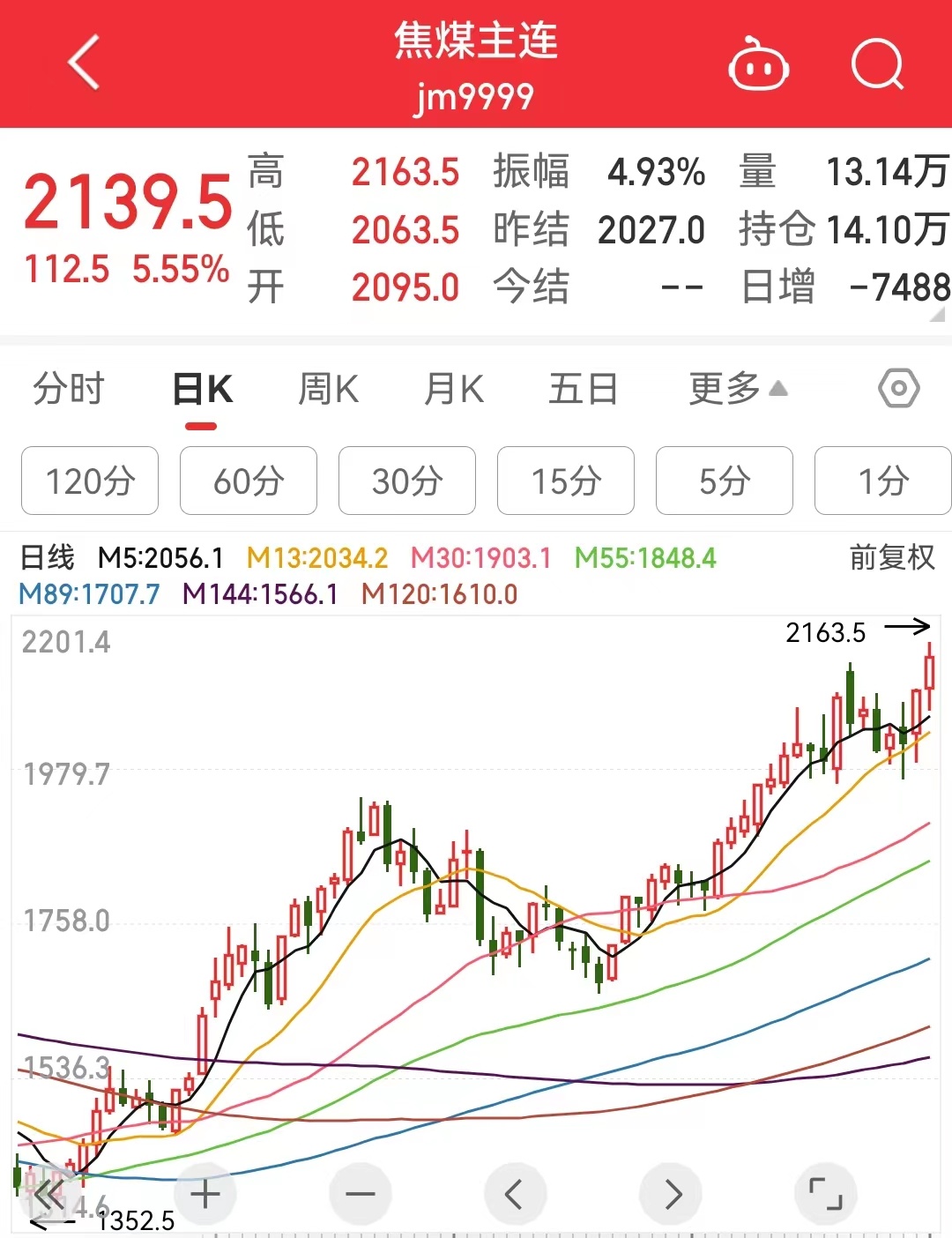Choose the 60分 interval
Viewport: 952px width, 1238px height.
[249, 481]
